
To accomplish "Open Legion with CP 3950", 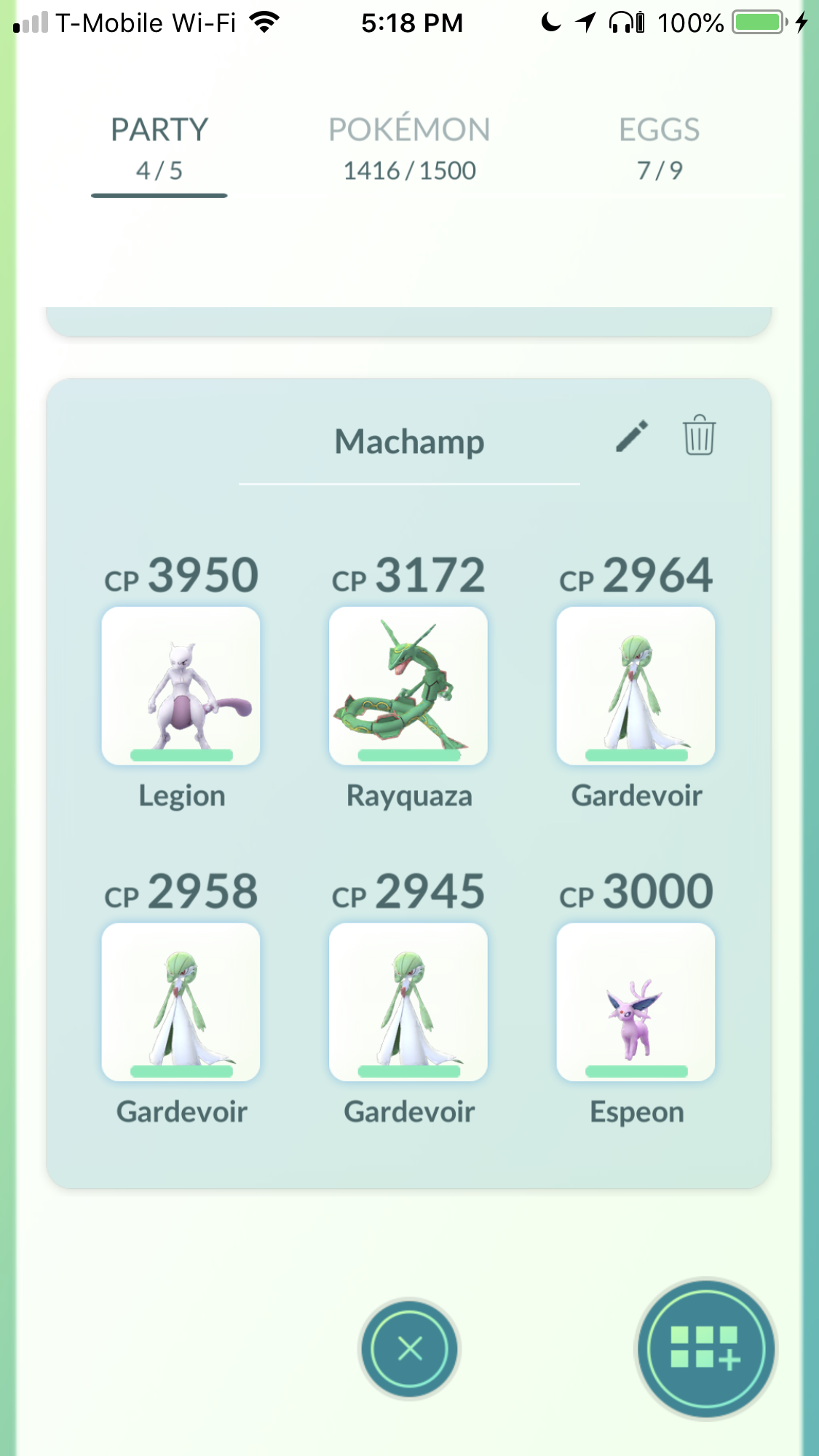I will 181,685.
